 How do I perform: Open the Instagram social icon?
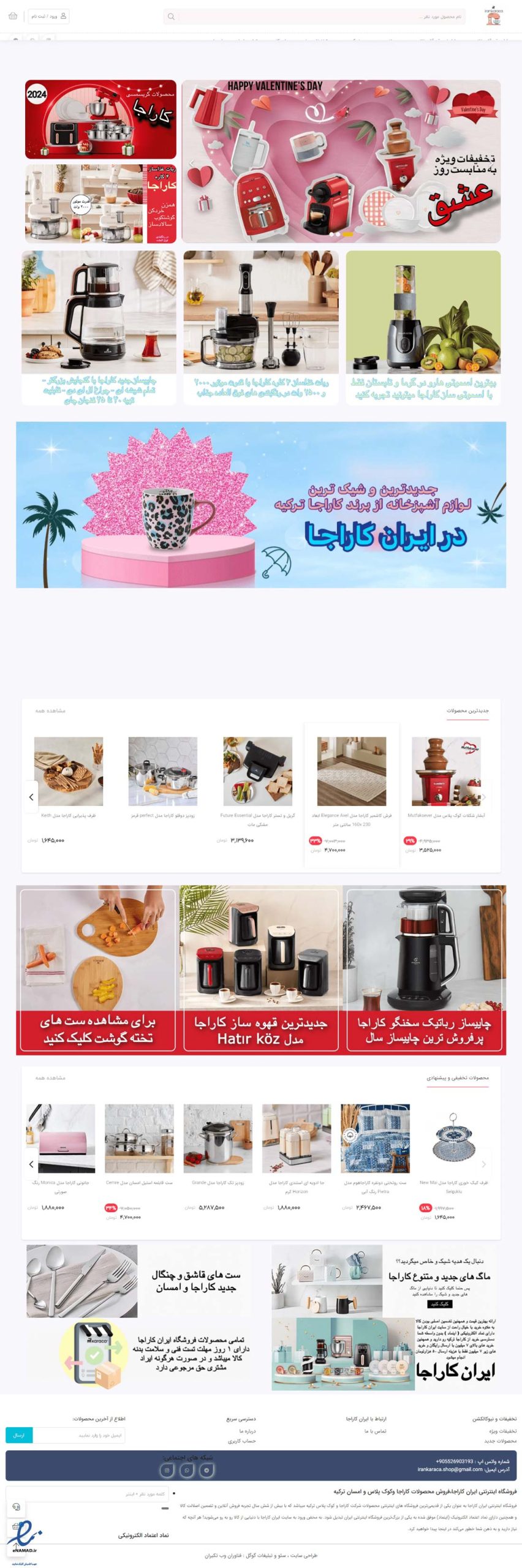pos(167,1470)
